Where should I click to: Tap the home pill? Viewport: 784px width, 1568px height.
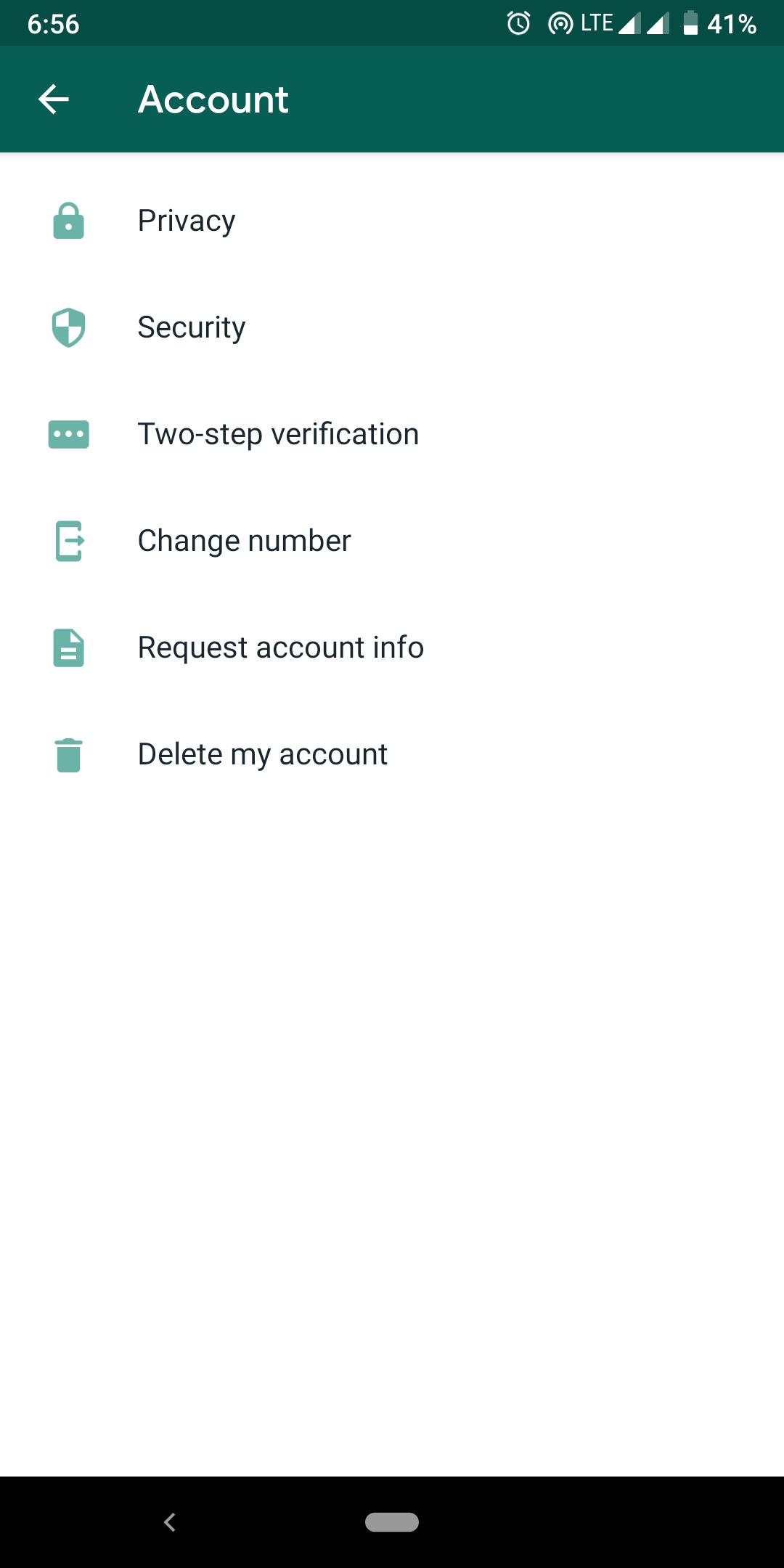(x=392, y=1522)
